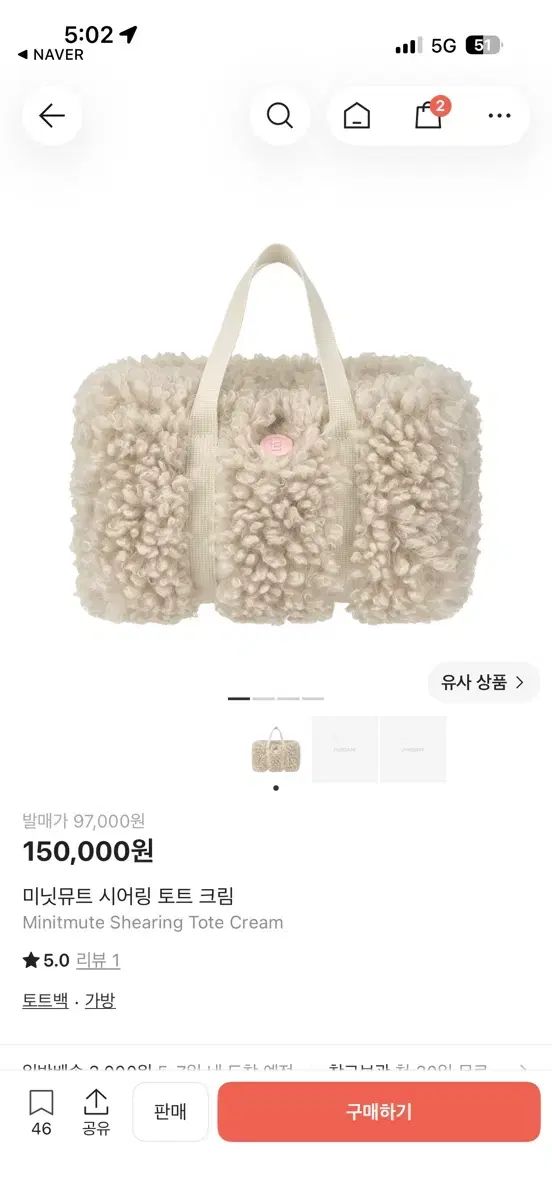Go back using the arrow button
The width and height of the screenshot is (552, 1200).
(52, 116)
